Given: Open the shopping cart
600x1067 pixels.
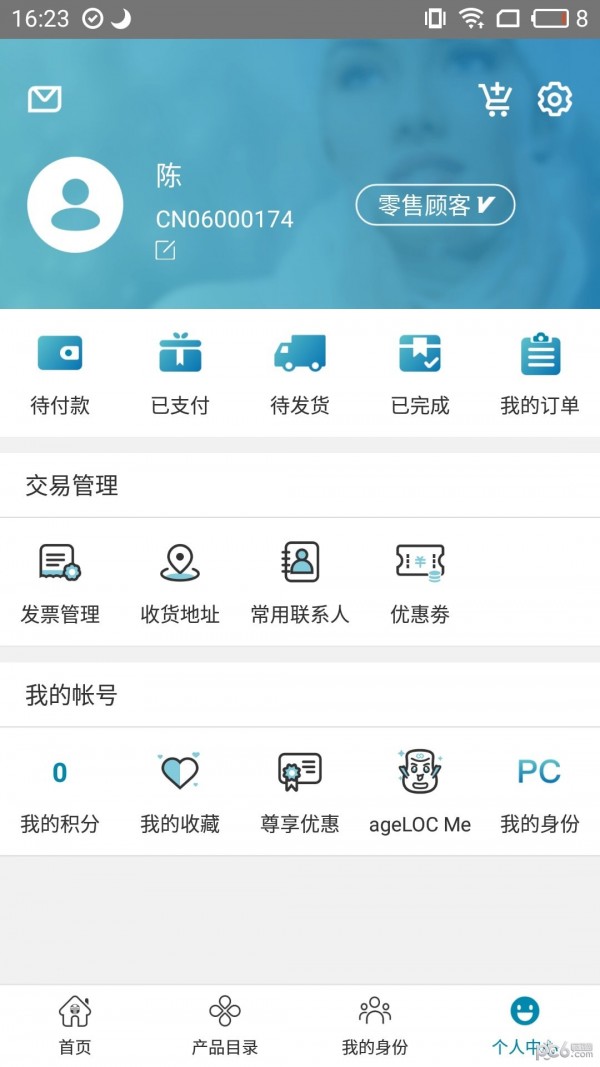Looking at the screenshot, I should click(495, 99).
